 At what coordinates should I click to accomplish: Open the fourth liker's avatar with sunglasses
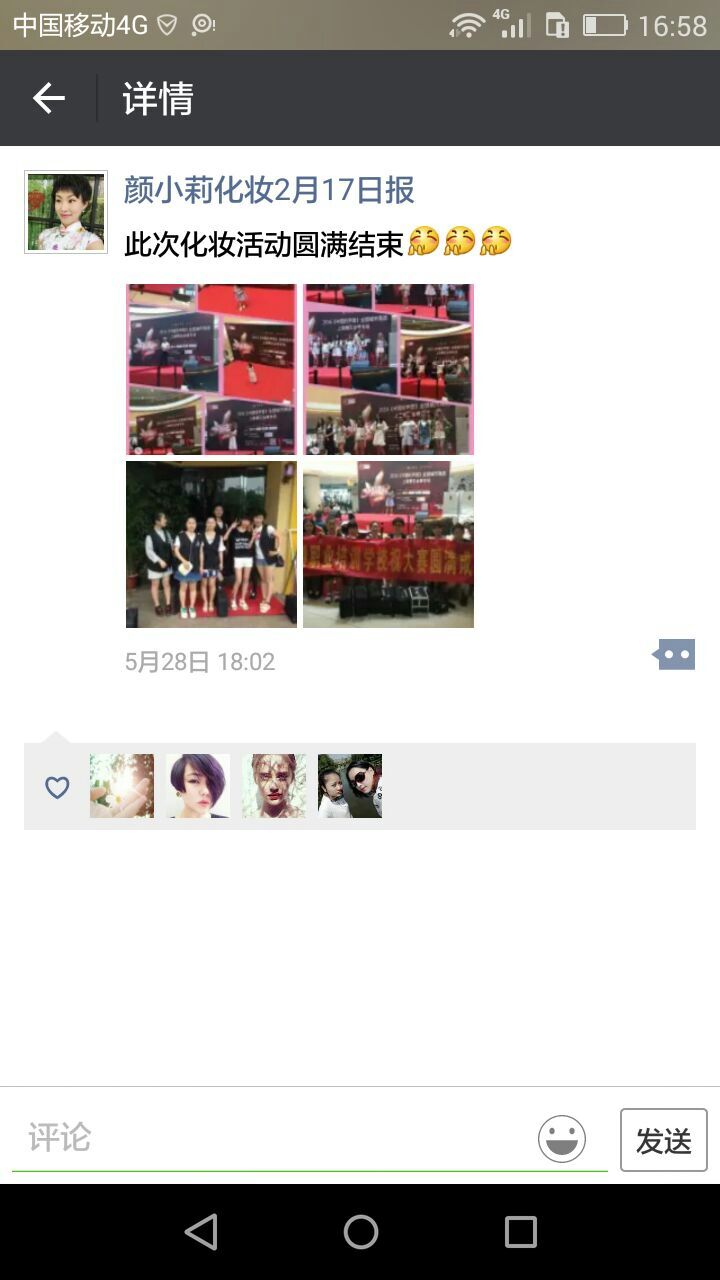tap(350, 786)
